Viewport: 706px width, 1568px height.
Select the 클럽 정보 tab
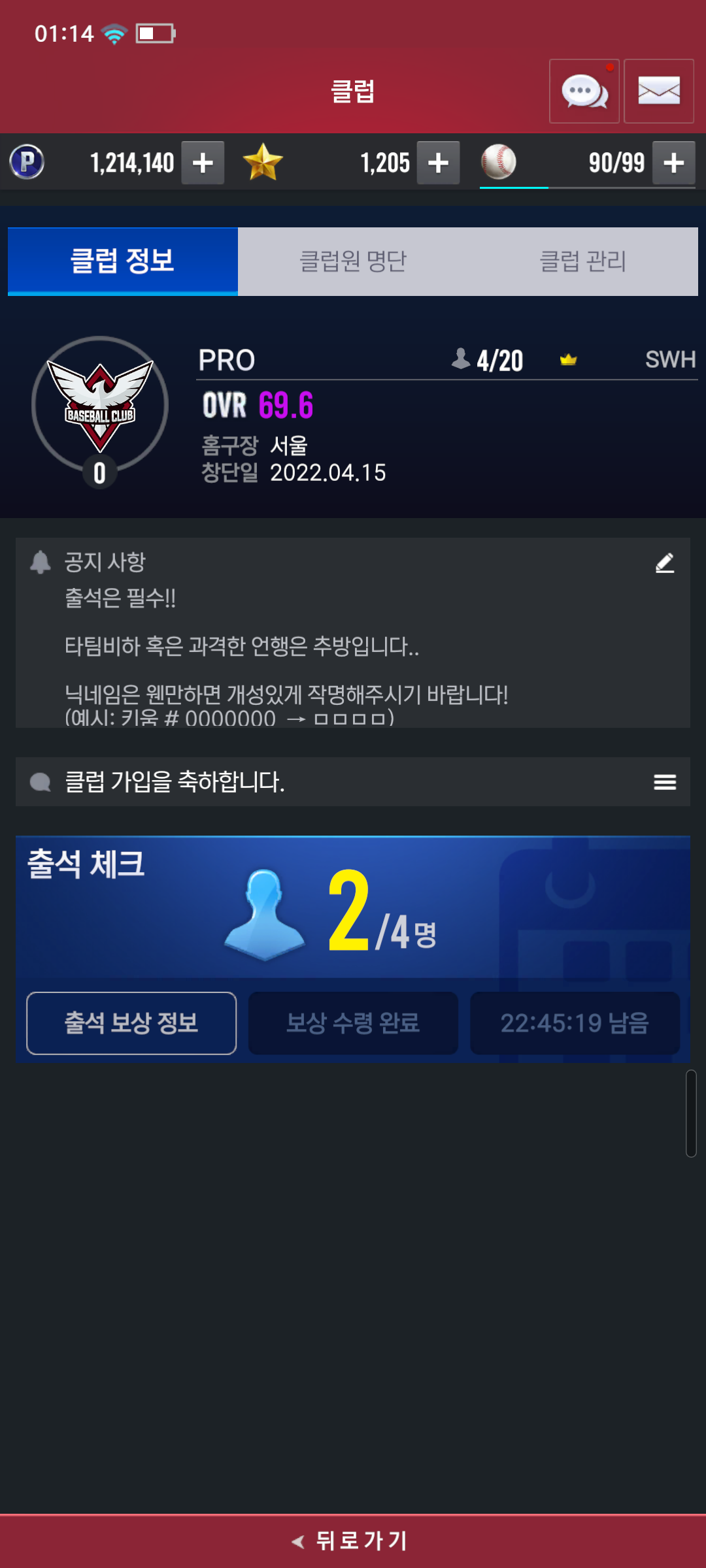pos(123,261)
